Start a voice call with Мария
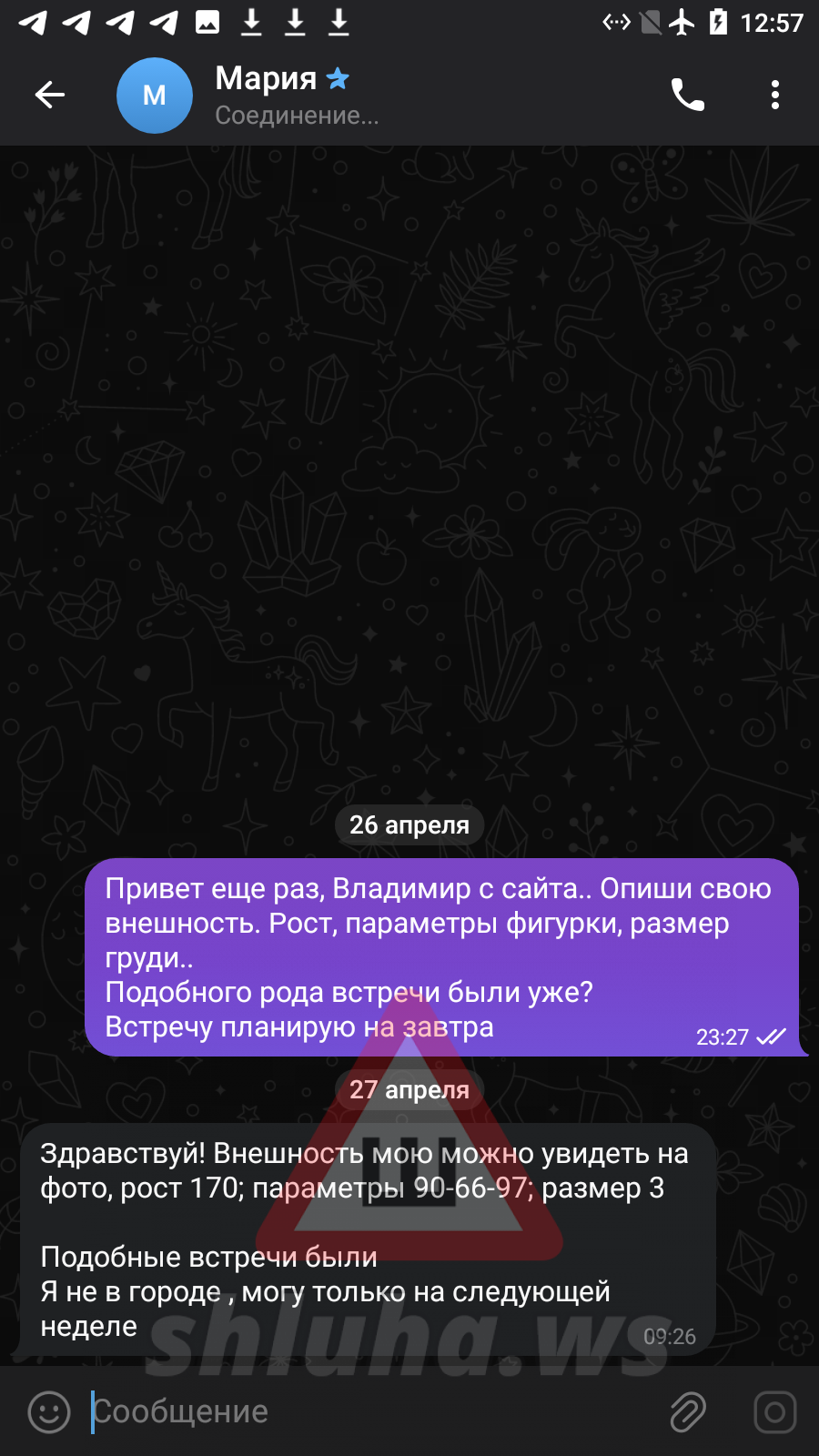 pos(688,95)
